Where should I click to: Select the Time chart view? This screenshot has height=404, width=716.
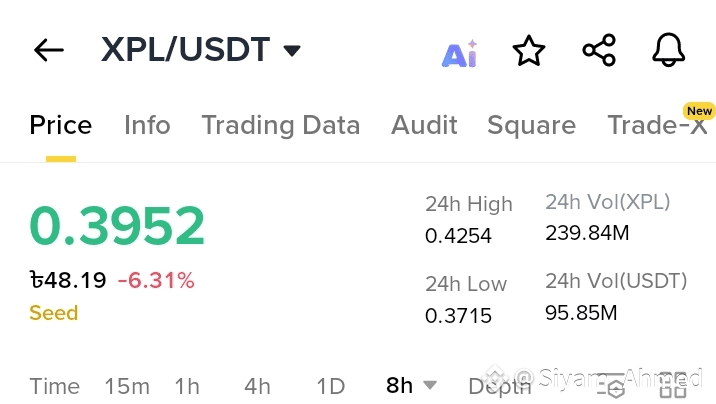[55, 387]
